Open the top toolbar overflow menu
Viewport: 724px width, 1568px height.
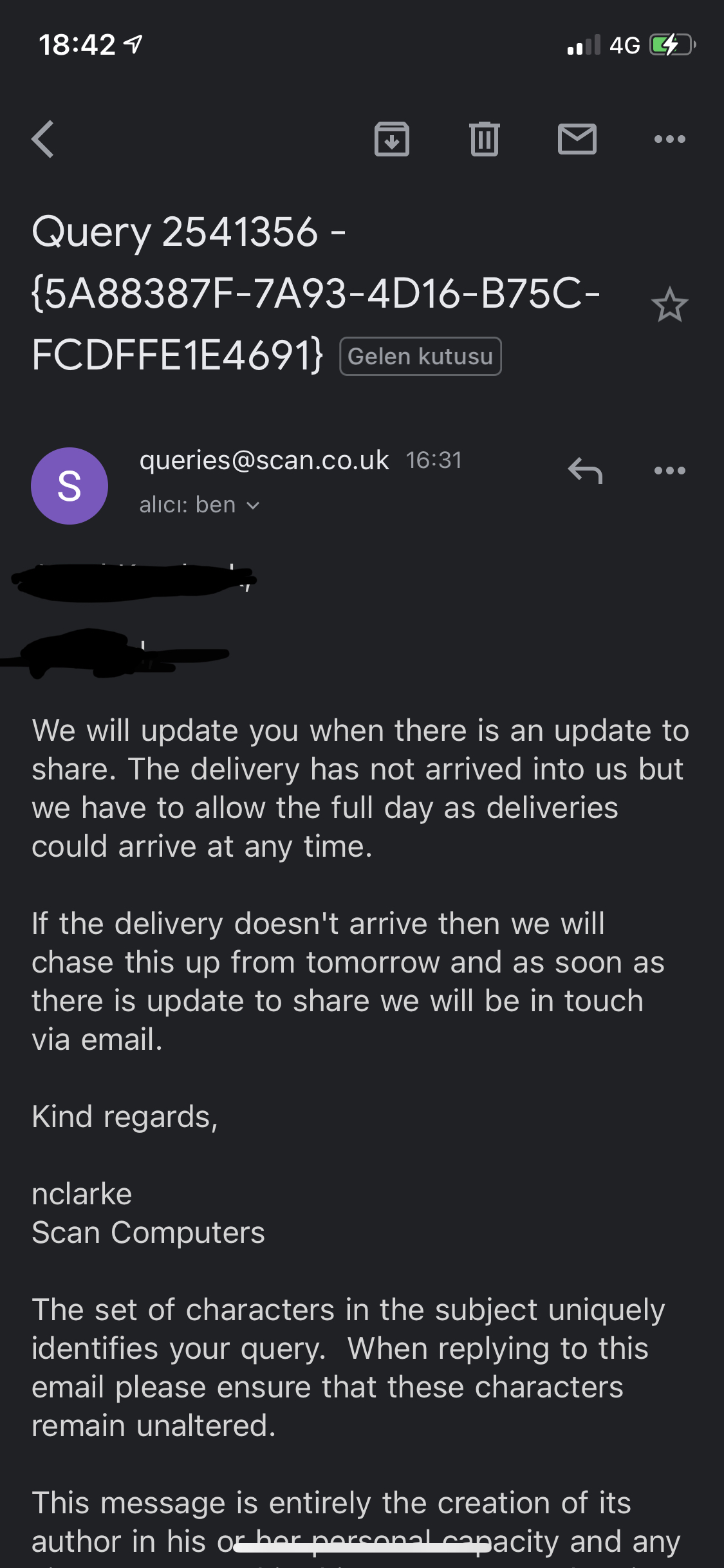click(669, 139)
